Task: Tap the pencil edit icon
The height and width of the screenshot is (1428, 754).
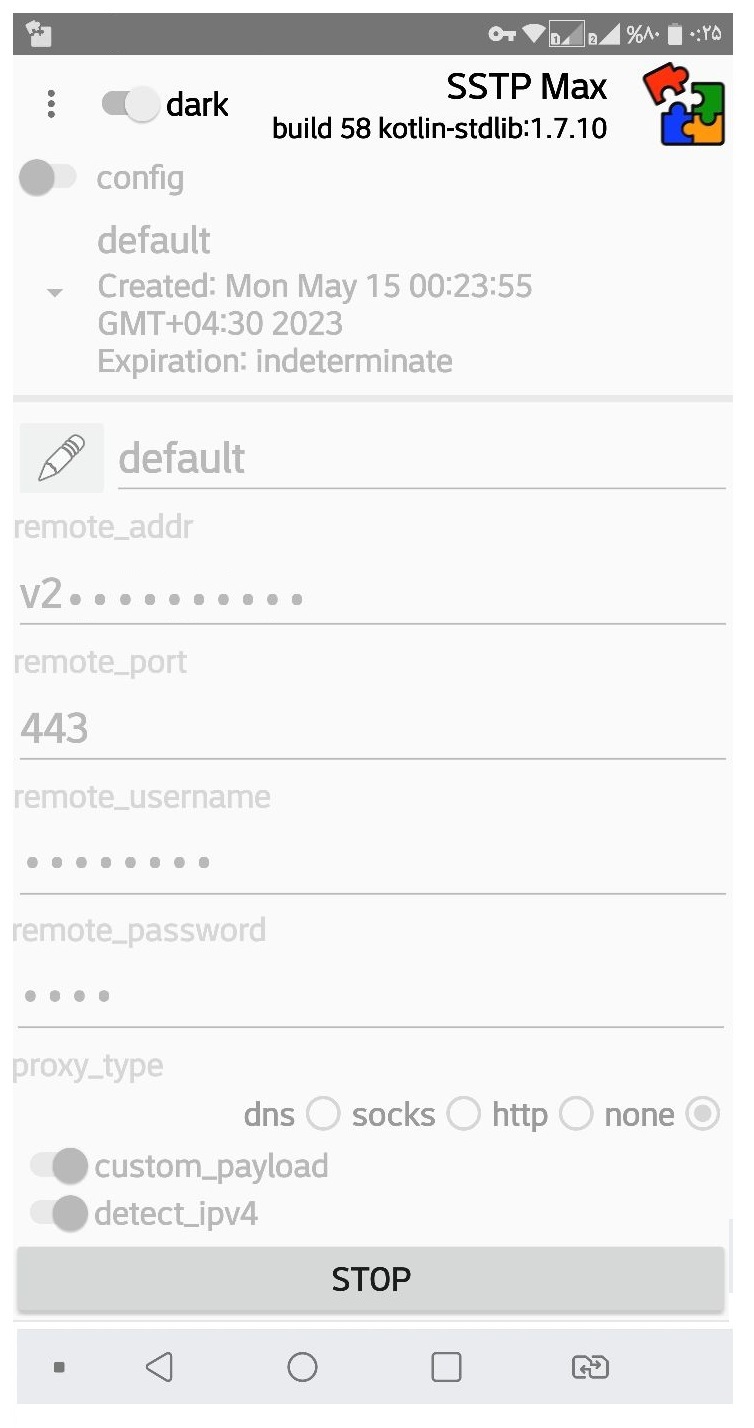Action: [x=61, y=458]
